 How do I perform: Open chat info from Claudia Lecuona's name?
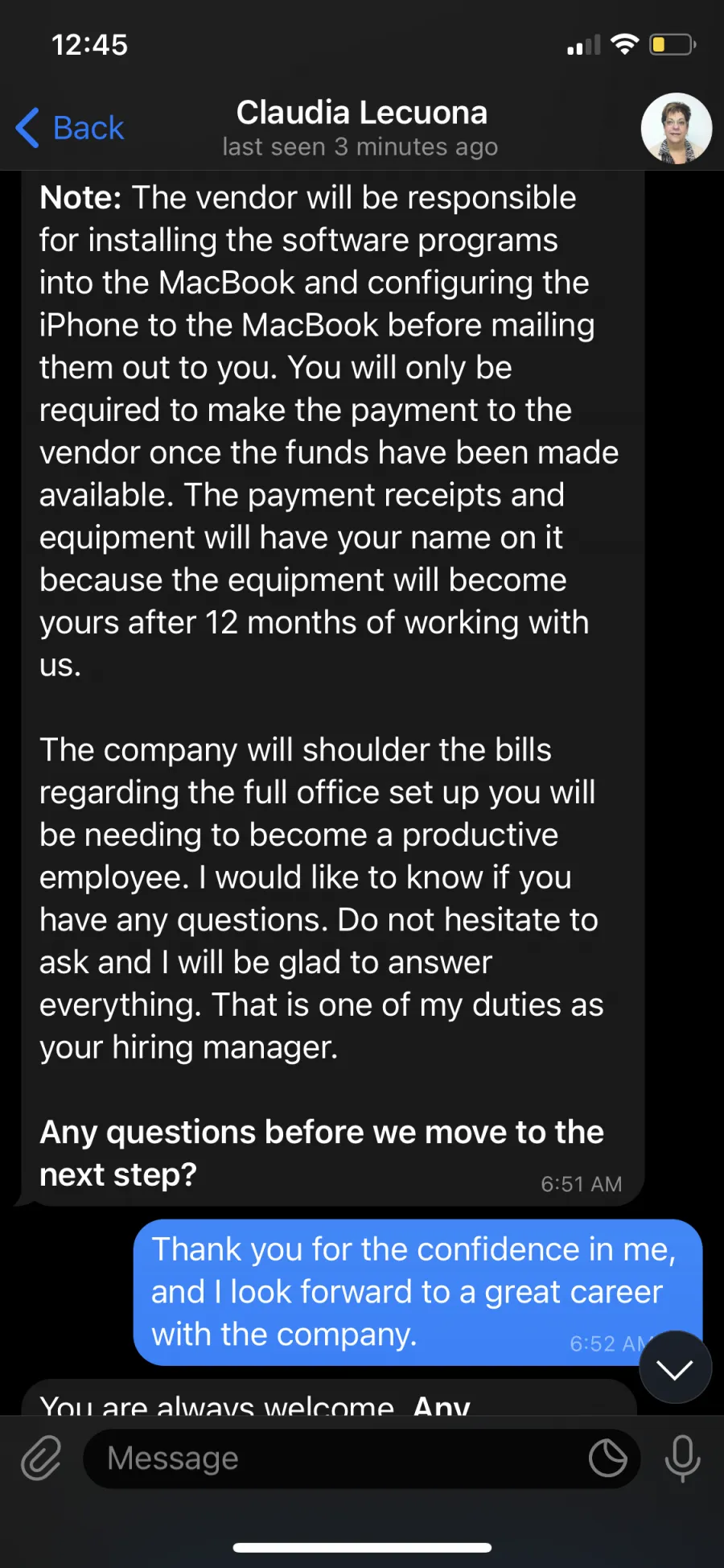pyautogui.click(x=361, y=113)
